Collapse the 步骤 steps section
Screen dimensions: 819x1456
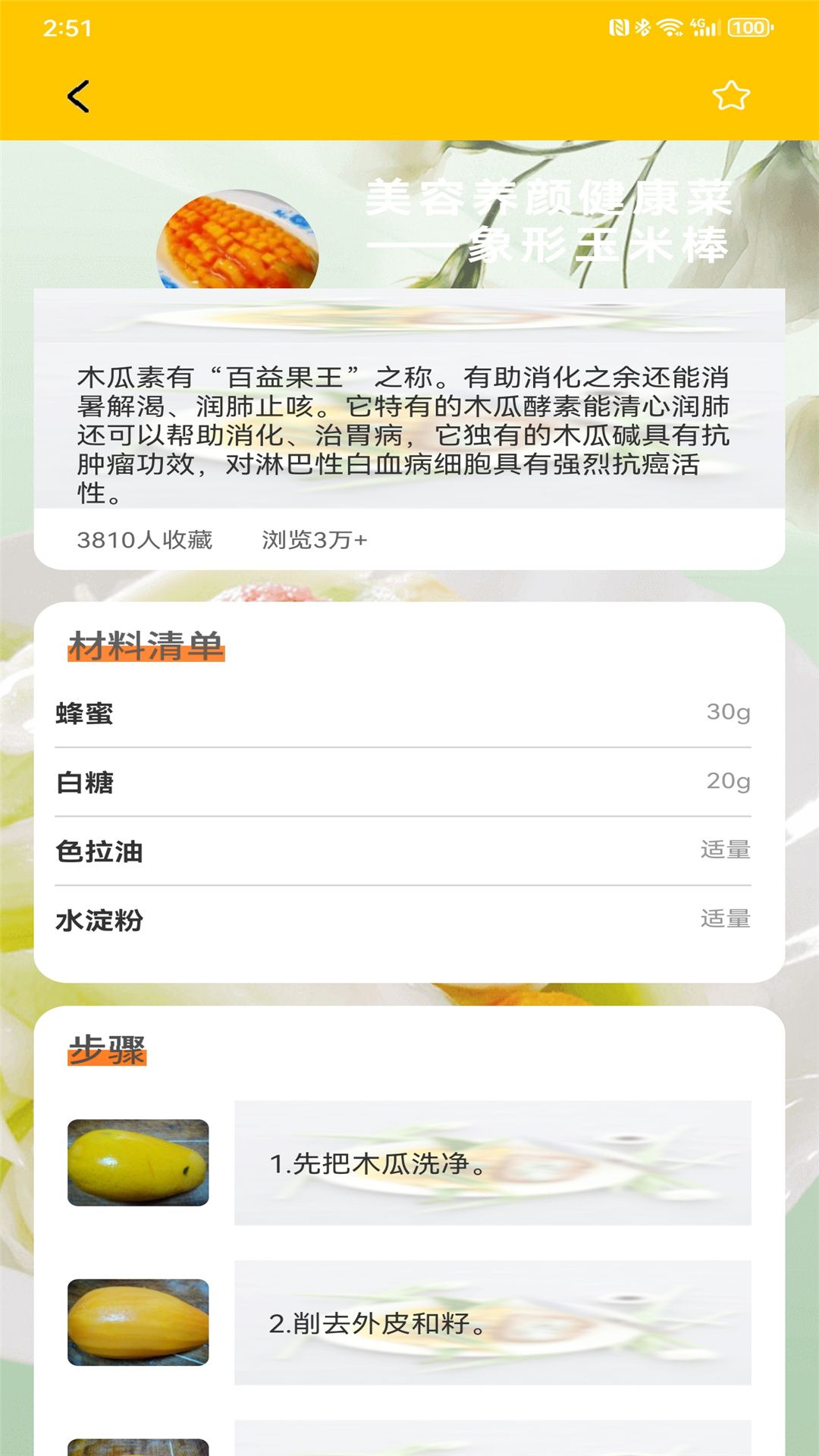point(108,1052)
